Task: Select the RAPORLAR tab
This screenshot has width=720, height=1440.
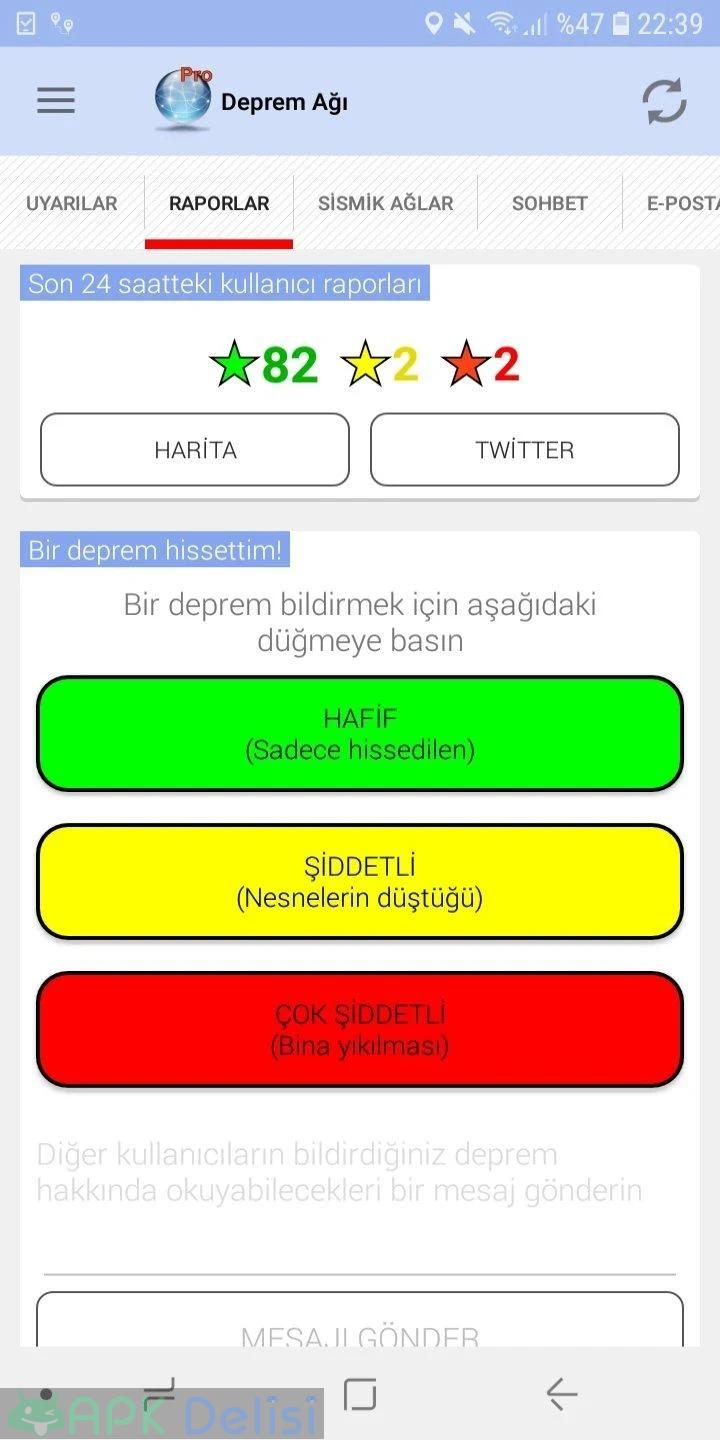Action: coord(219,203)
